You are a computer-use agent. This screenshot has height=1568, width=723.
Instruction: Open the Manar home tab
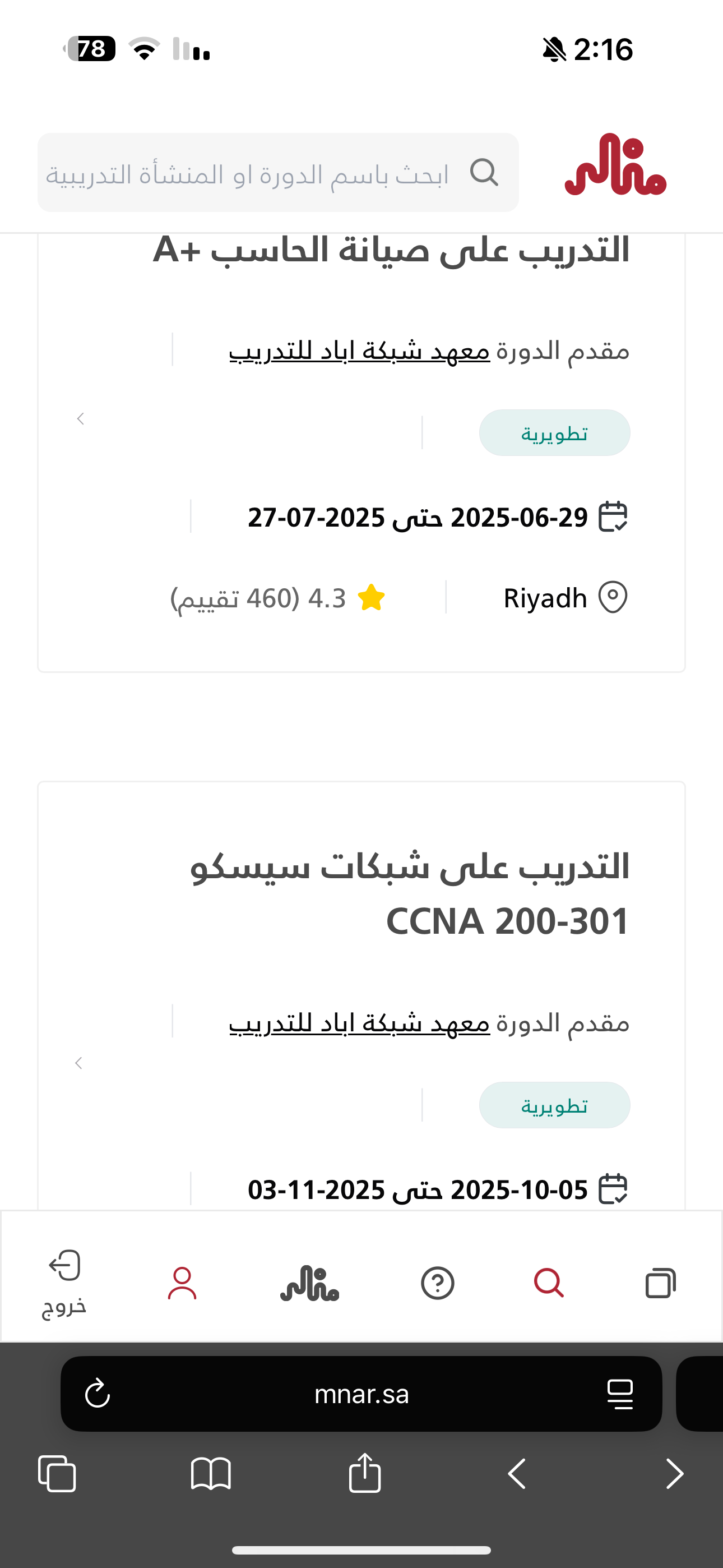(x=309, y=1283)
